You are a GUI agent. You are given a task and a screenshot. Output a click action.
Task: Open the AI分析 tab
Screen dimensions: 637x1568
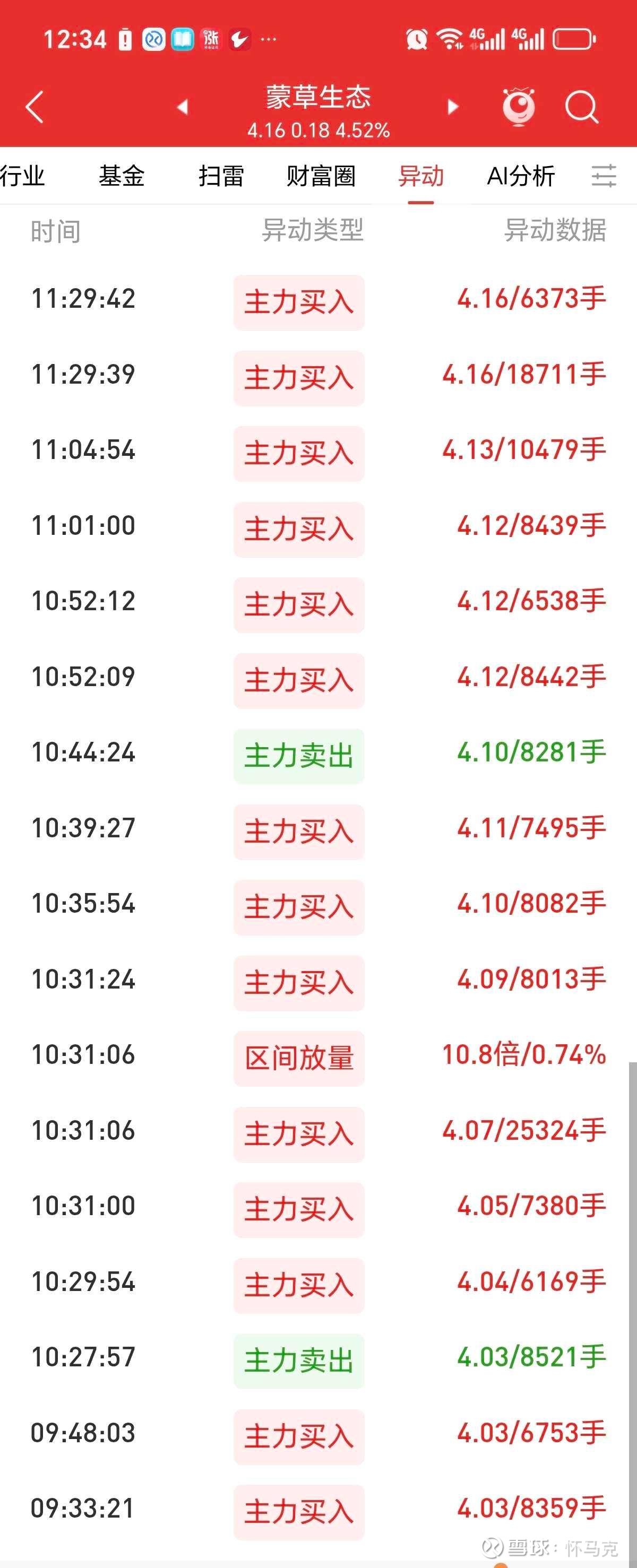pyautogui.click(x=521, y=177)
